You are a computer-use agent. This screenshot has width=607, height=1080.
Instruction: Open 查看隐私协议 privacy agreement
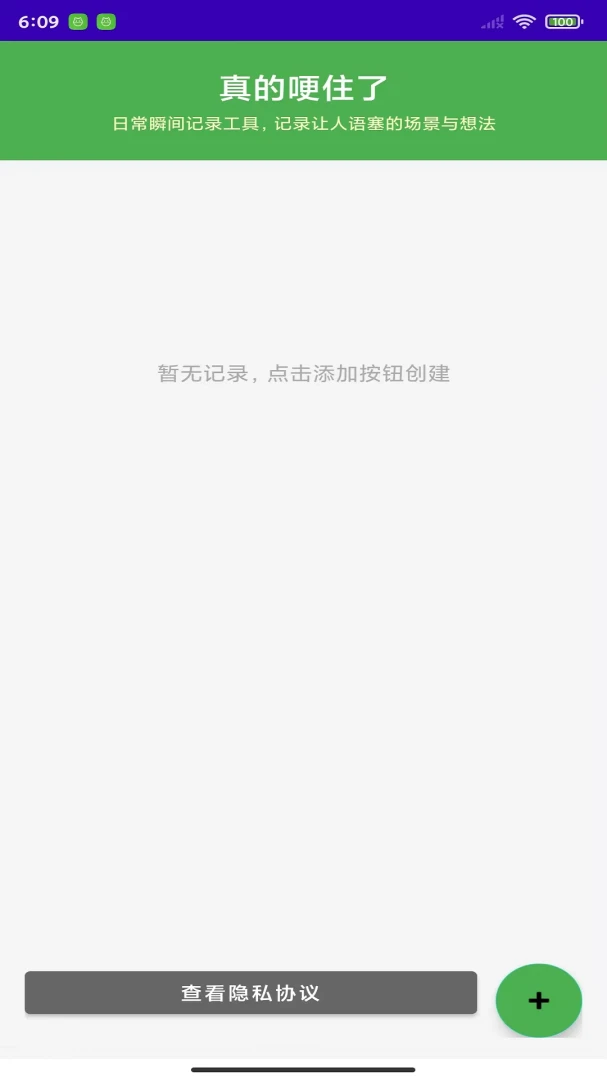coord(251,993)
